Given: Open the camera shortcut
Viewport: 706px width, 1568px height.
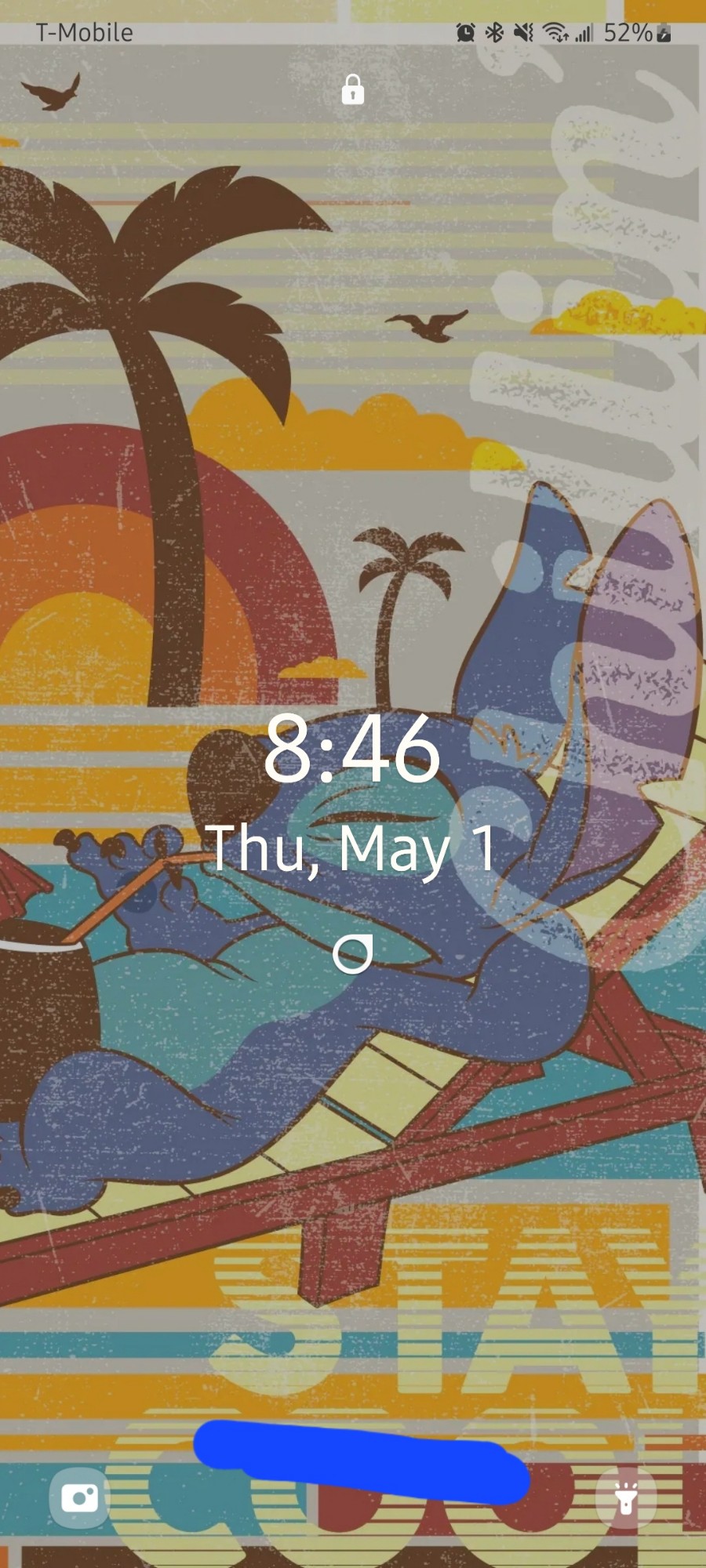Looking at the screenshot, I should [x=79, y=1498].
